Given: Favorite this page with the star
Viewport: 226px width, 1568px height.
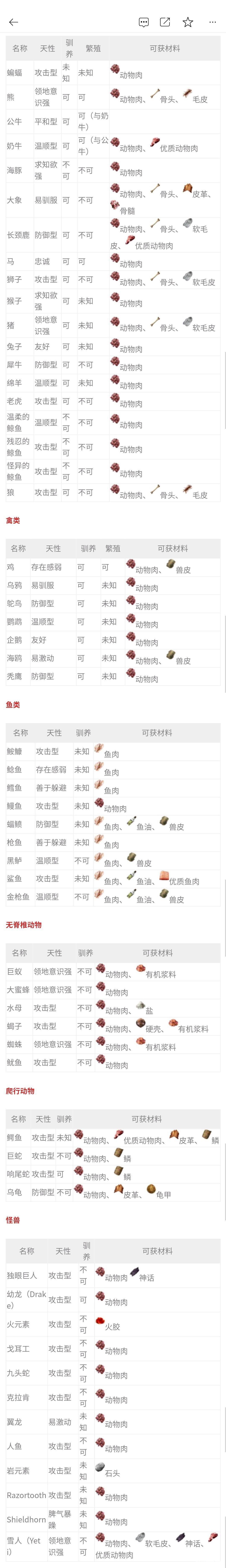Looking at the screenshot, I should tap(188, 22).
